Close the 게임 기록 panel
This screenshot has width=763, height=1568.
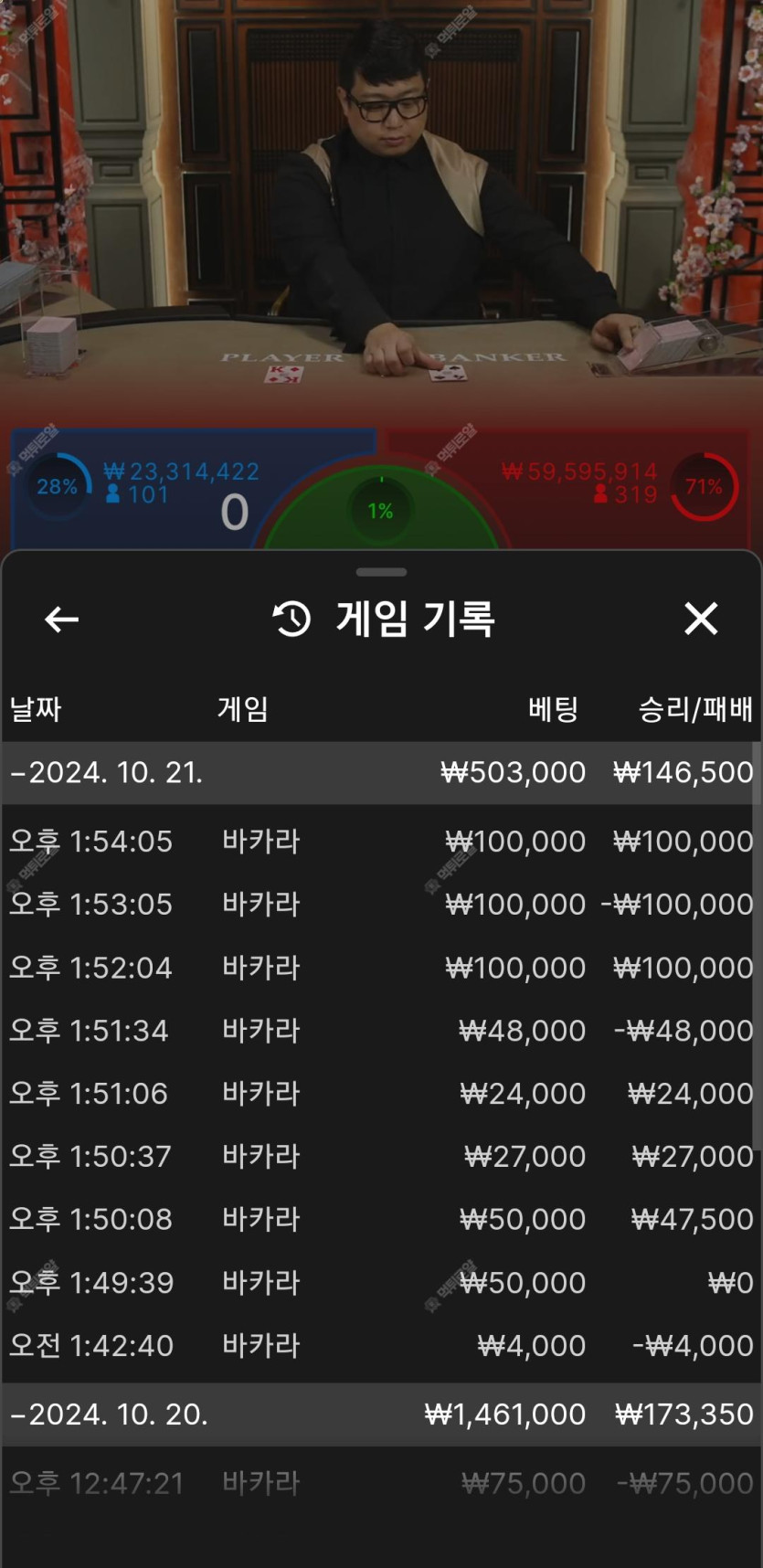tap(701, 619)
